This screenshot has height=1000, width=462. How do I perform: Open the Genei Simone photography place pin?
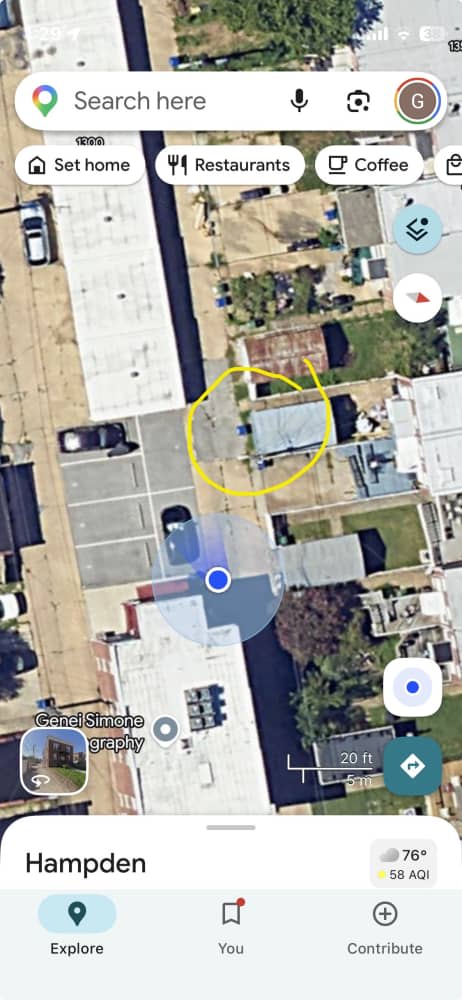(x=167, y=730)
